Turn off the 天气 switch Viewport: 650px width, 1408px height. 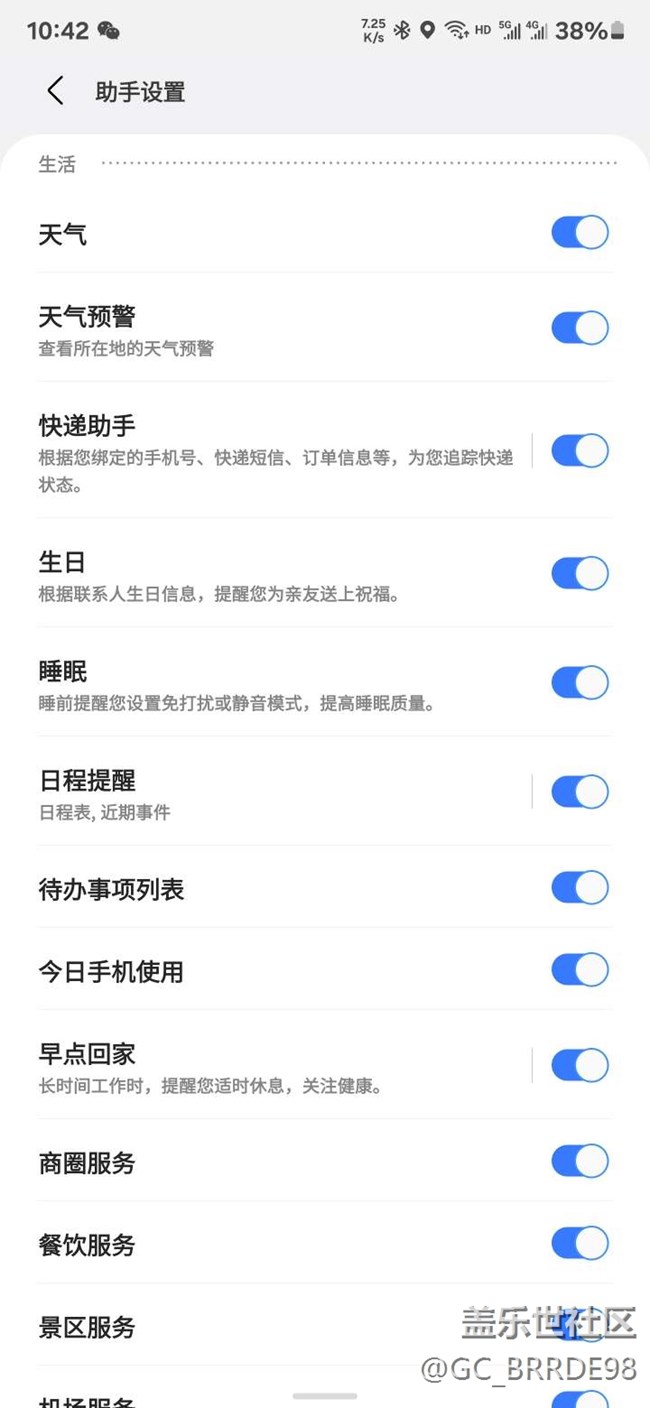[x=579, y=232]
